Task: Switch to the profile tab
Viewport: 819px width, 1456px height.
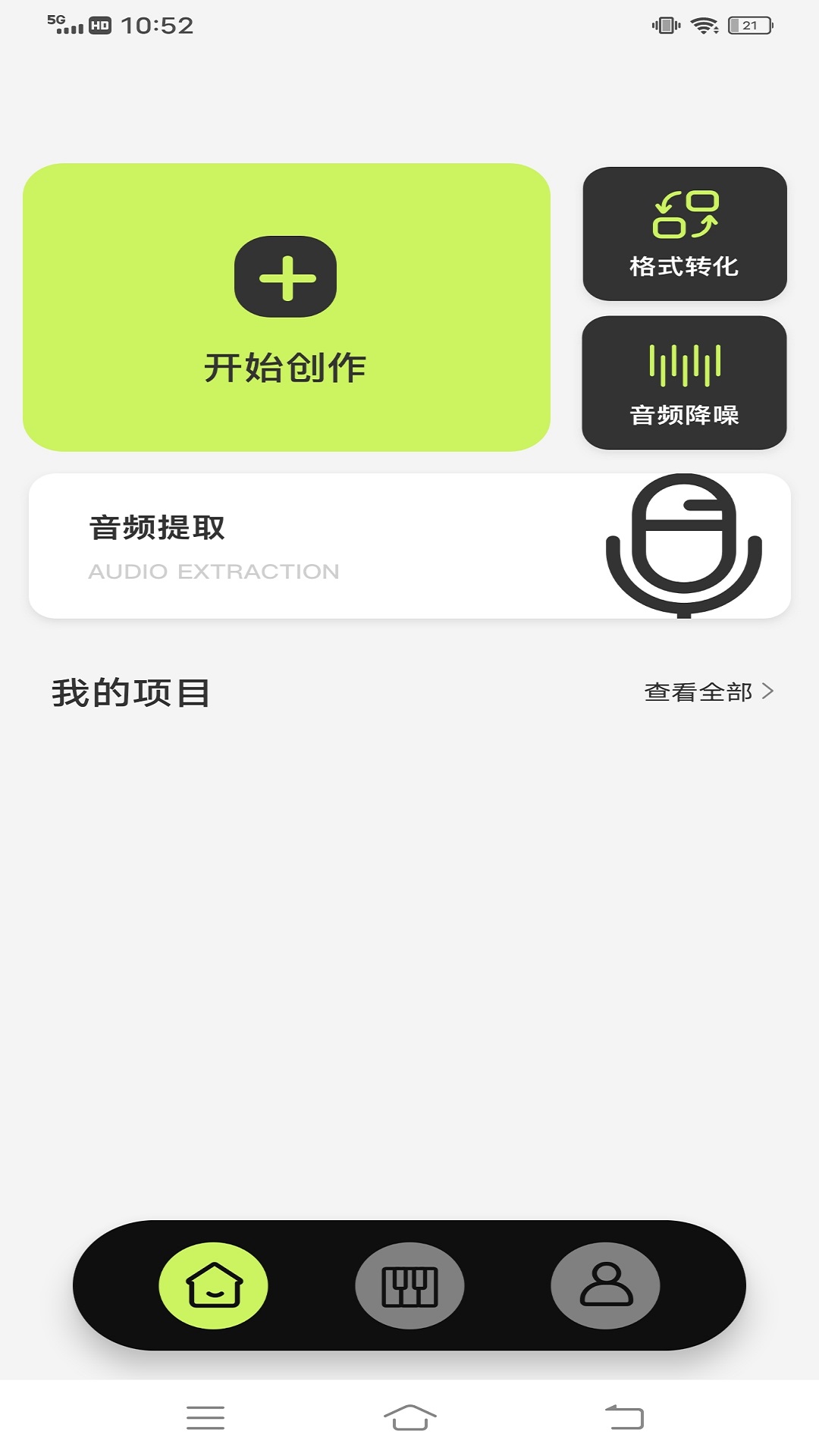Action: [605, 1285]
